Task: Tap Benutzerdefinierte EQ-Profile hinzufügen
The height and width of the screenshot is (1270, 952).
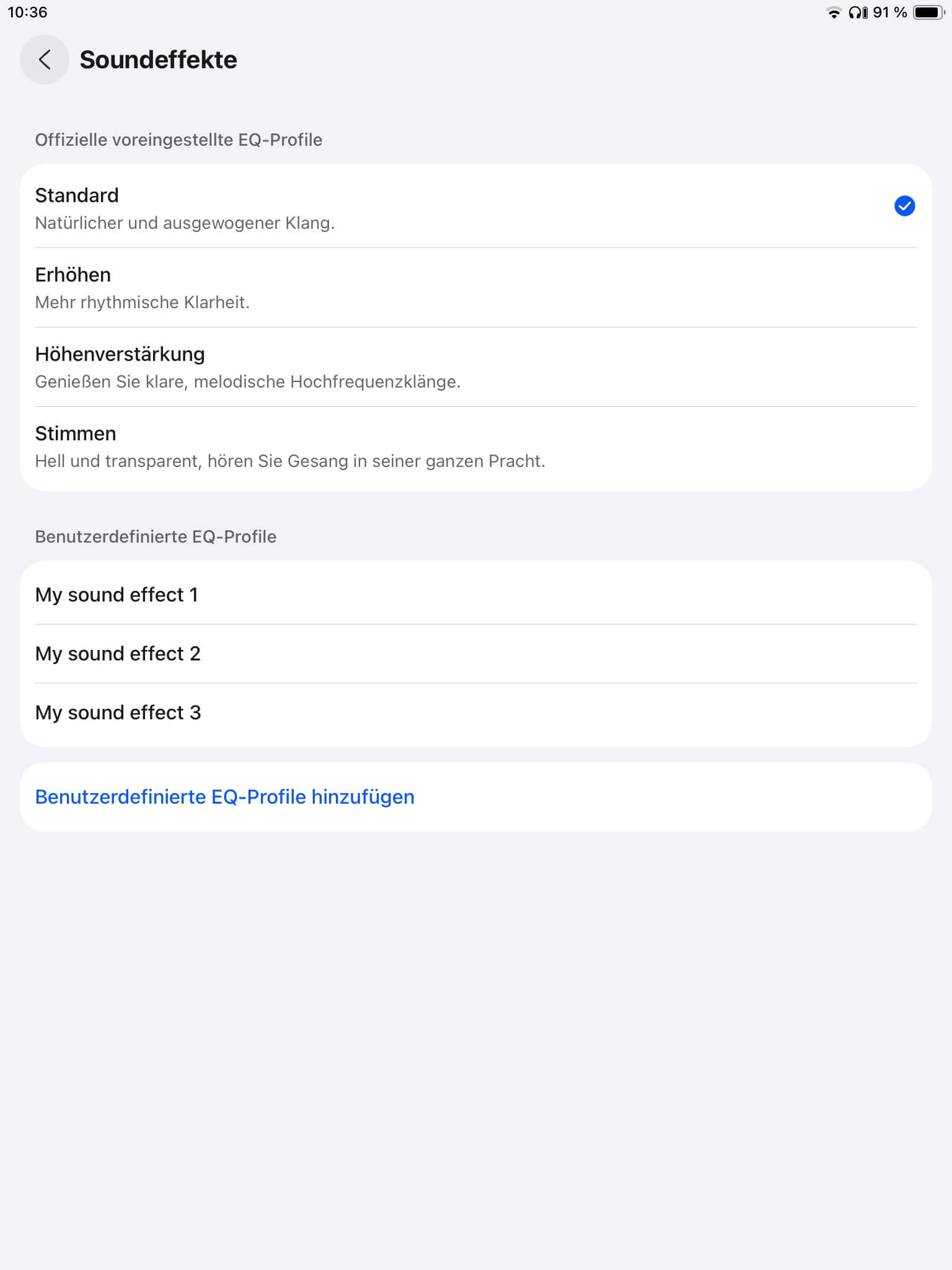Action: coord(224,797)
